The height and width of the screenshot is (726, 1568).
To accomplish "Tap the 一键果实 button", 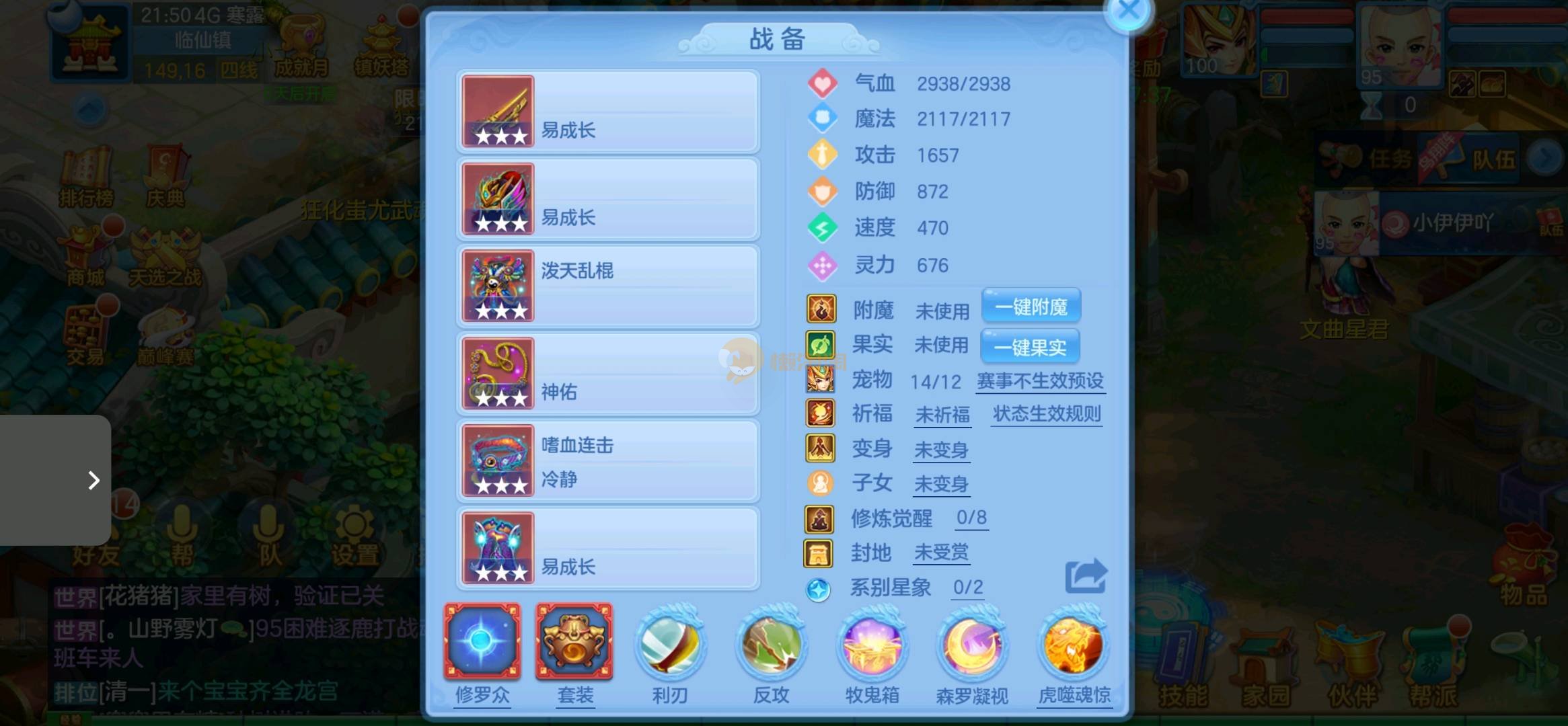I will point(1029,347).
